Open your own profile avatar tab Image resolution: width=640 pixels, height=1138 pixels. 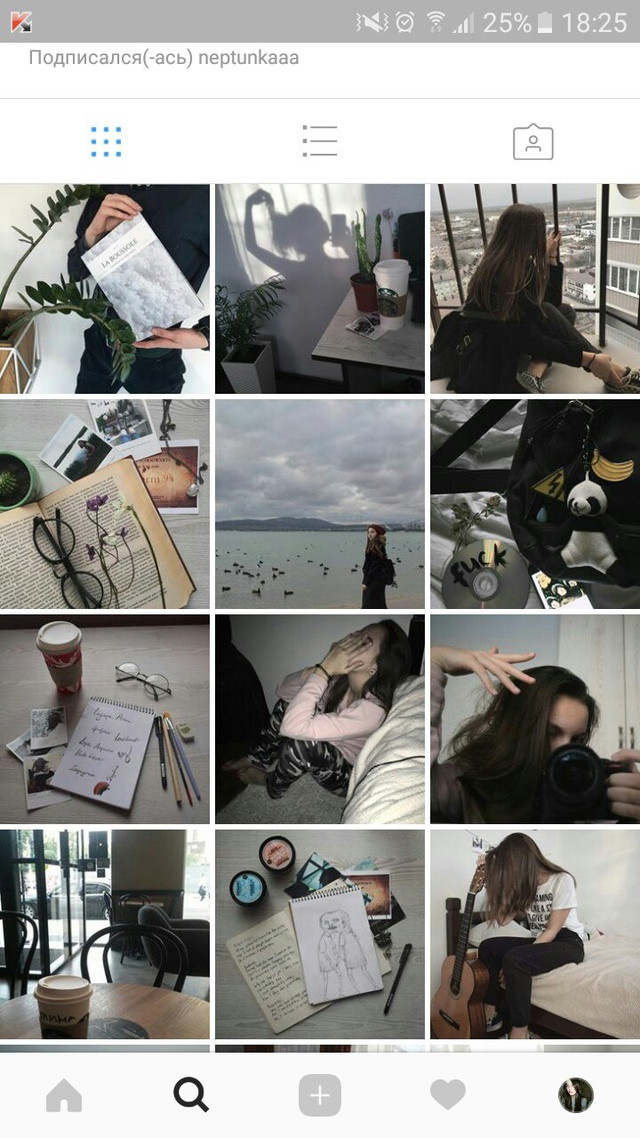pos(575,1095)
